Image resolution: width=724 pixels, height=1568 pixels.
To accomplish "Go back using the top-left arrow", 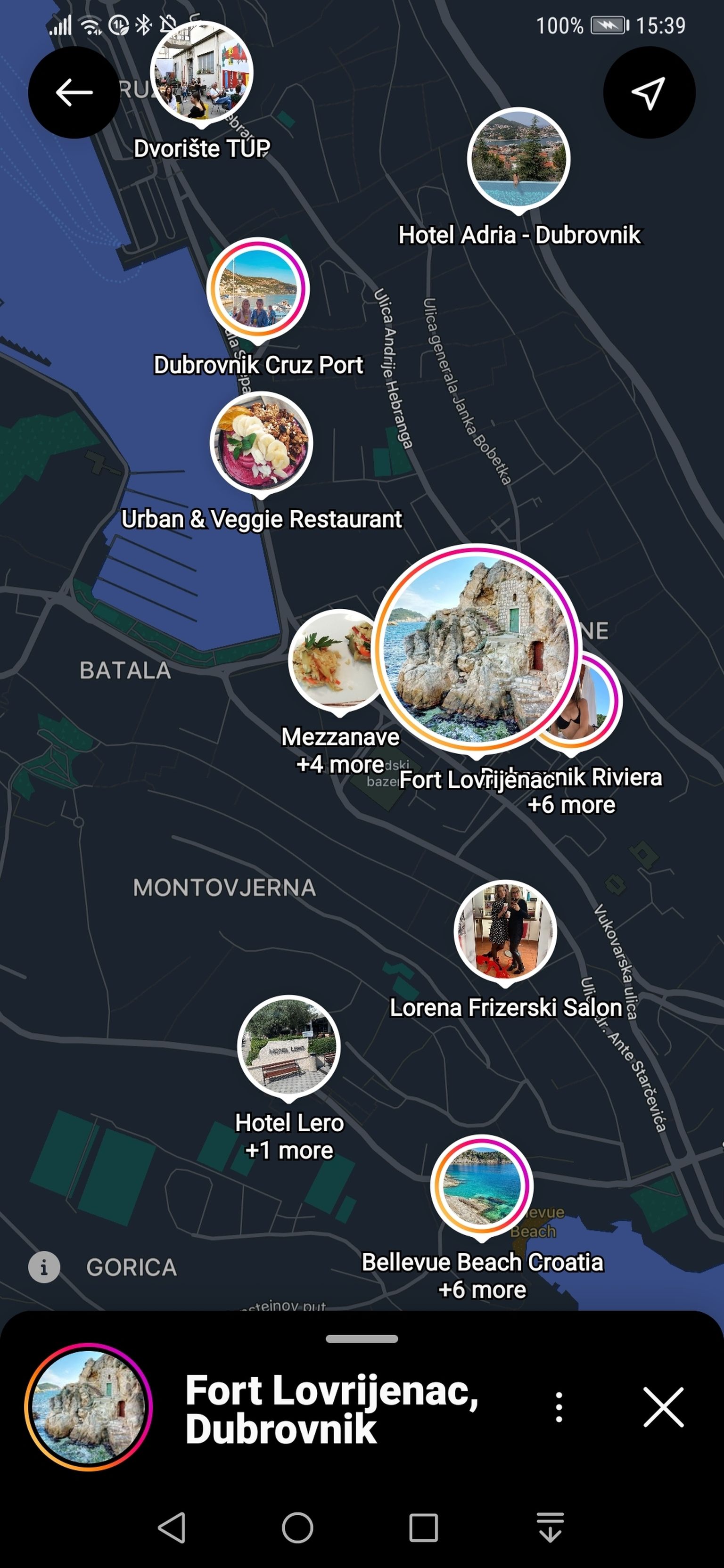I will point(74,92).
